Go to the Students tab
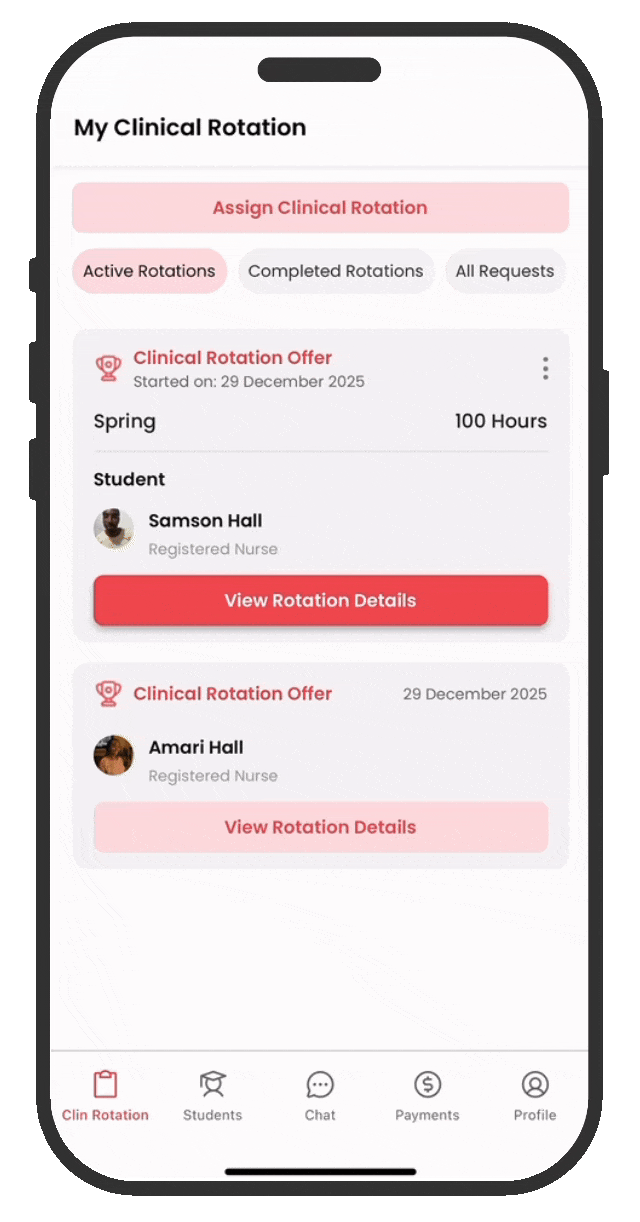The height and width of the screenshot is (1222, 640). pyautogui.click(x=212, y=1096)
